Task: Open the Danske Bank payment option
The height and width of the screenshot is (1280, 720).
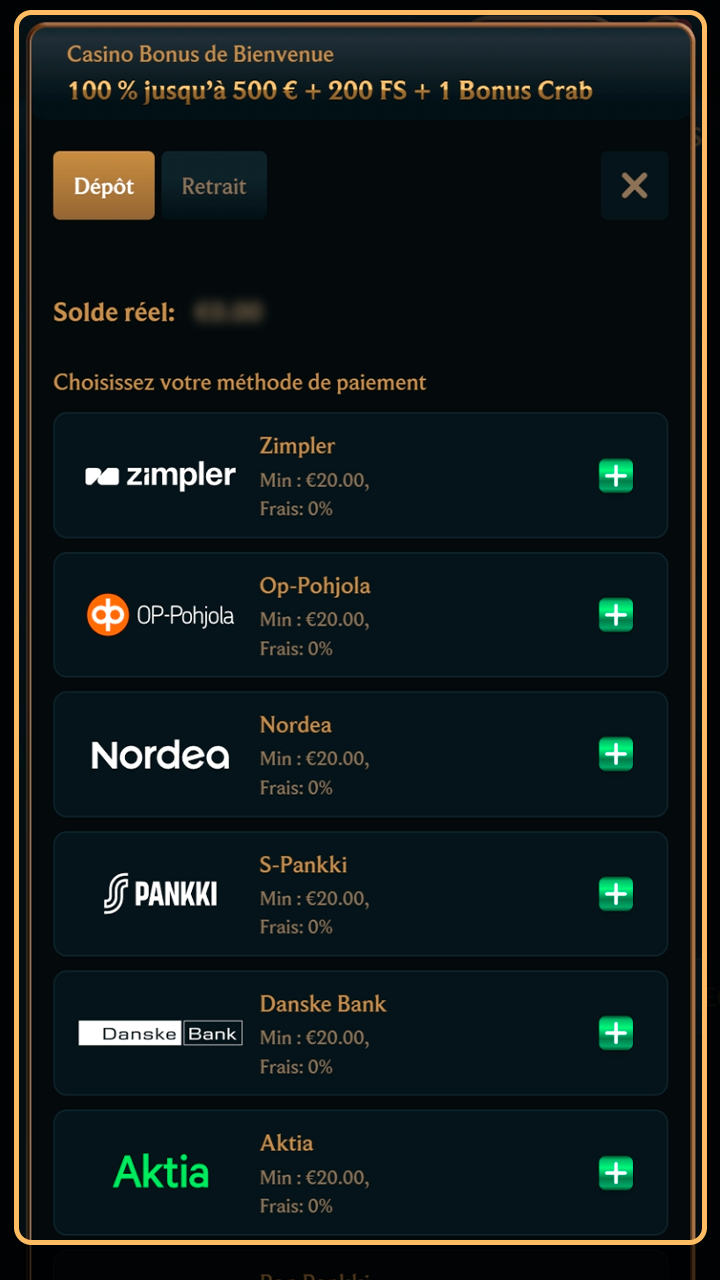Action: (360, 1033)
